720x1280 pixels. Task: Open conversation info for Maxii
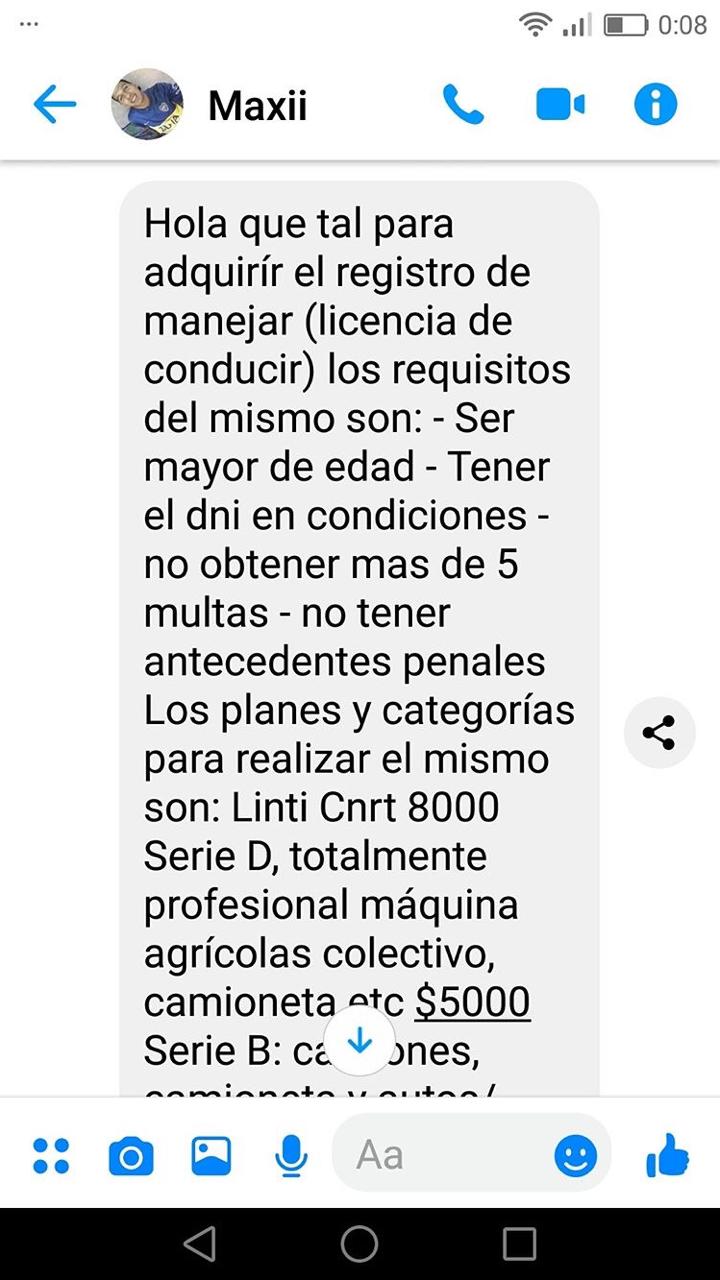tap(656, 104)
